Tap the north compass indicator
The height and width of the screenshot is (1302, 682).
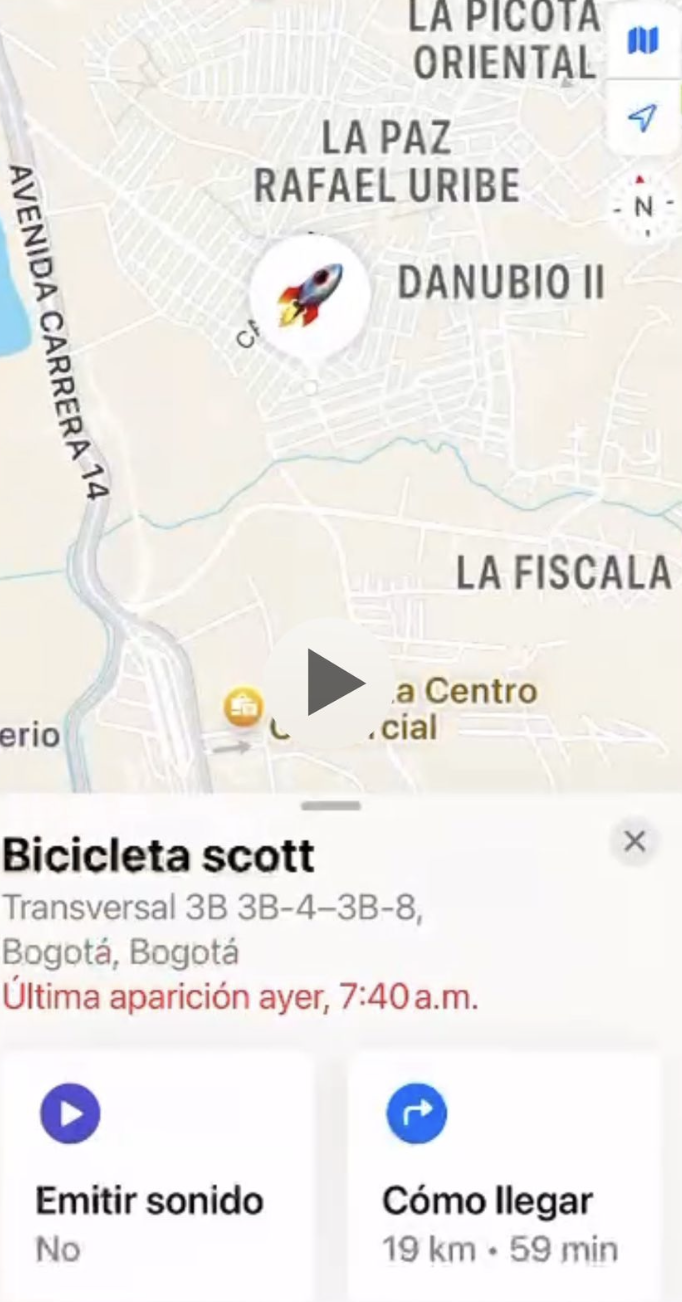[643, 207]
